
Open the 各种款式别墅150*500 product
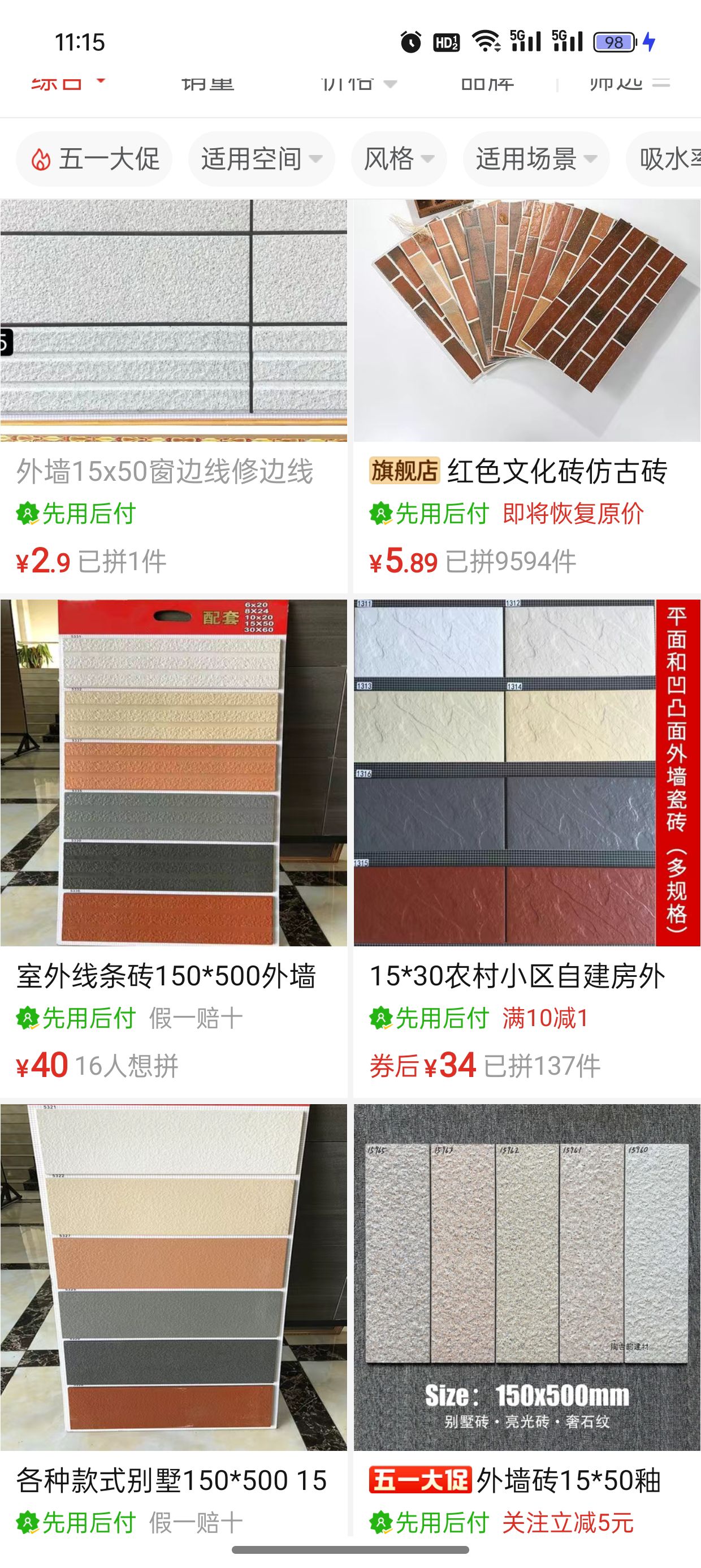(x=174, y=1309)
